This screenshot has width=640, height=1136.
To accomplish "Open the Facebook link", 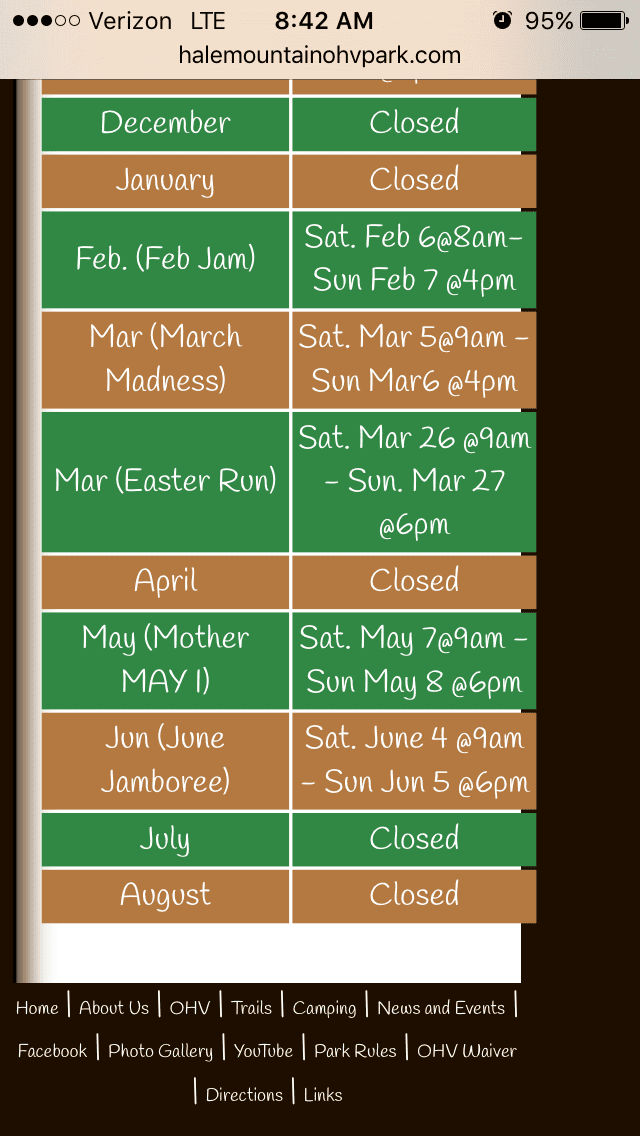I will point(52,1051).
